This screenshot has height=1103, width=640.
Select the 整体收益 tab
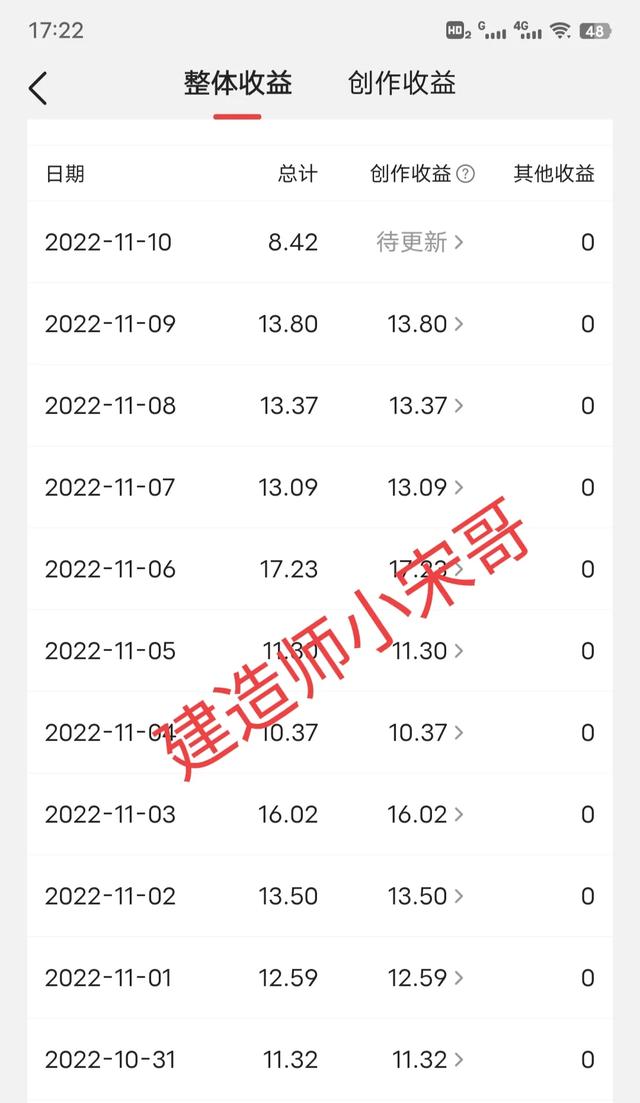(x=238, y=83)
